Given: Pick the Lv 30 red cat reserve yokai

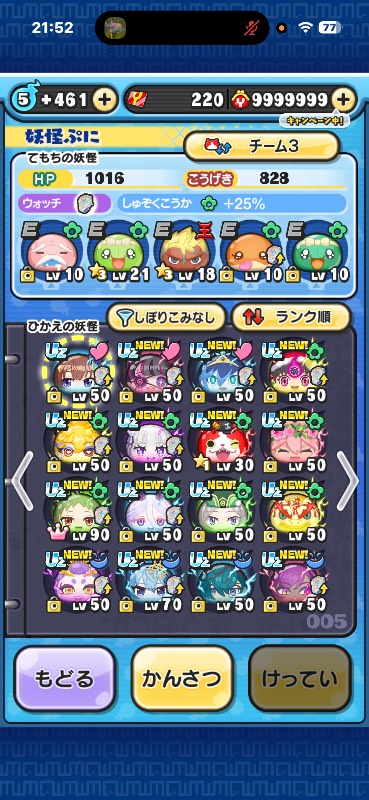Looking at the screenshot, I should click(x=222, y=440).
